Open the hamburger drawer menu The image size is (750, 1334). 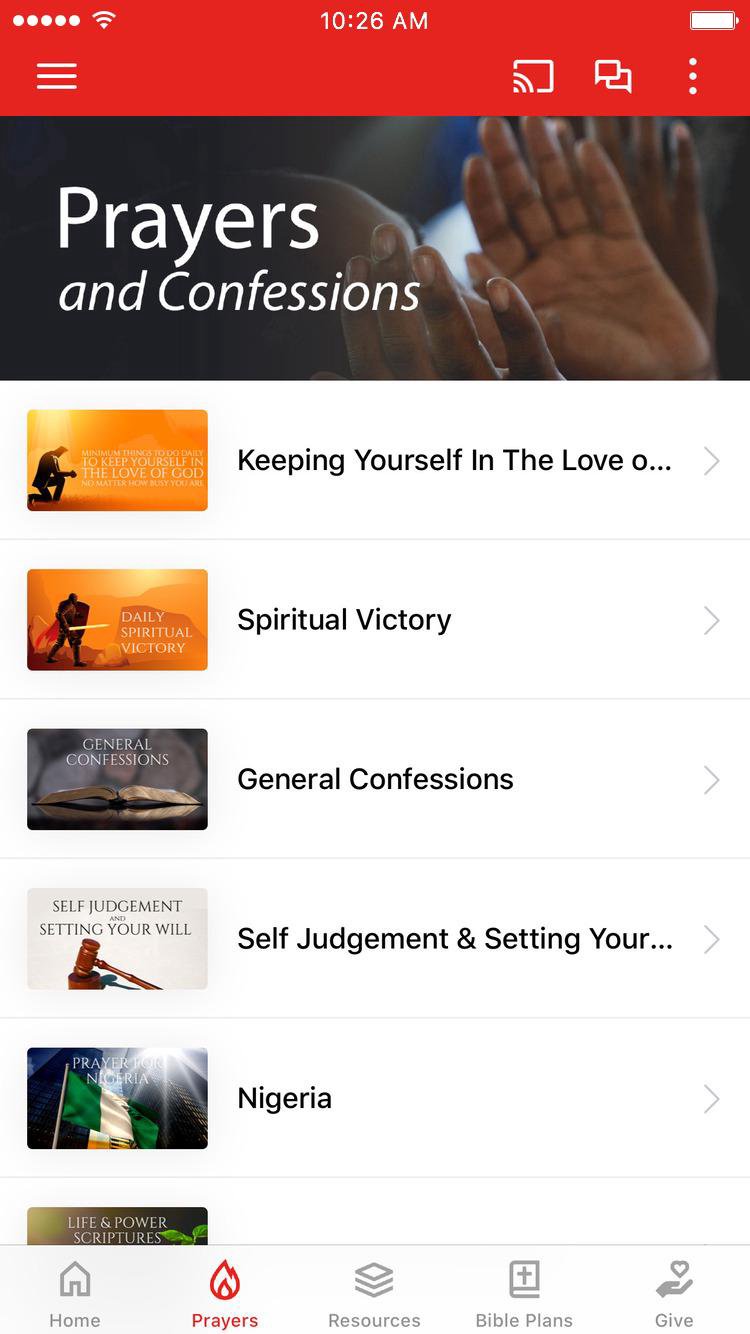coord(57,77)
